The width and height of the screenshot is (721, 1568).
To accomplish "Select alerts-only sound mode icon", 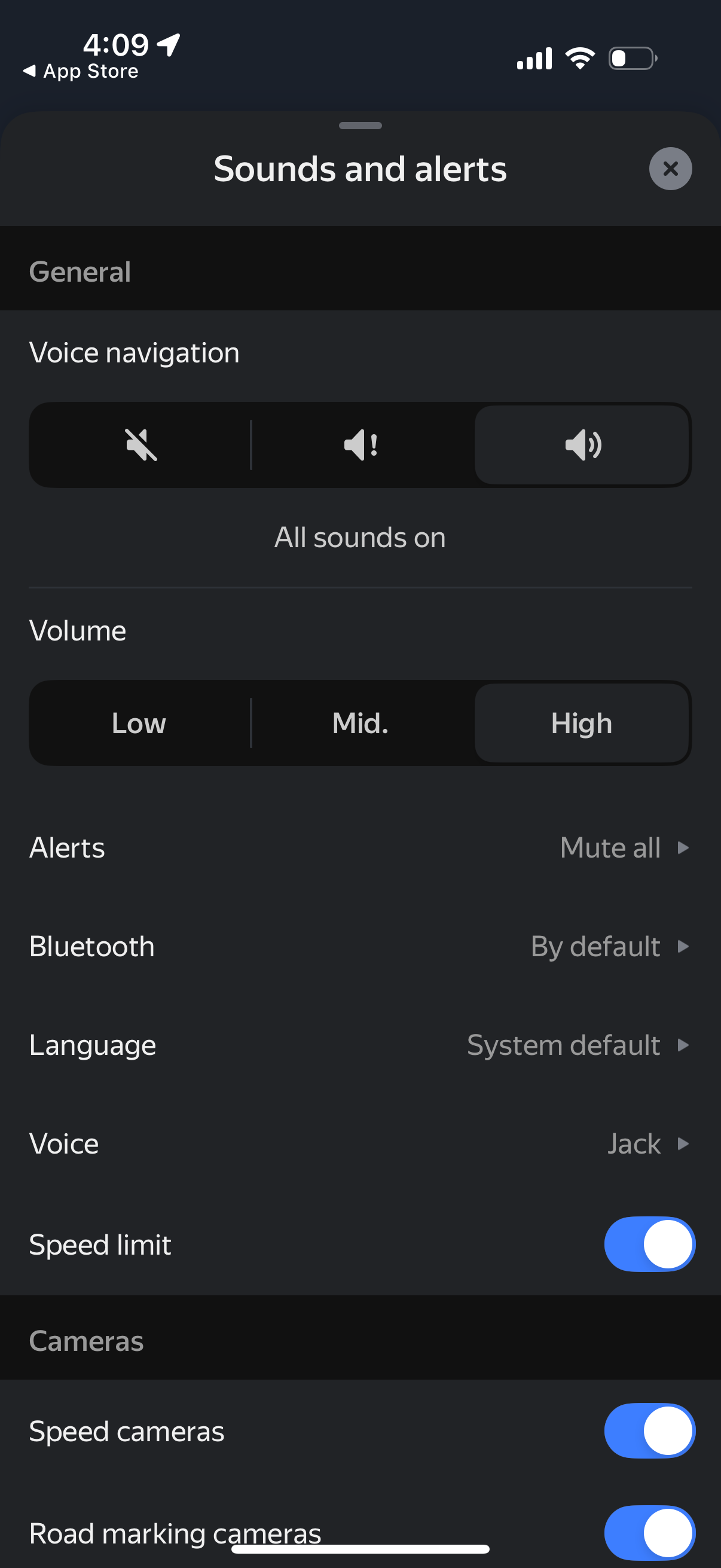I will [x=360, y=445].
